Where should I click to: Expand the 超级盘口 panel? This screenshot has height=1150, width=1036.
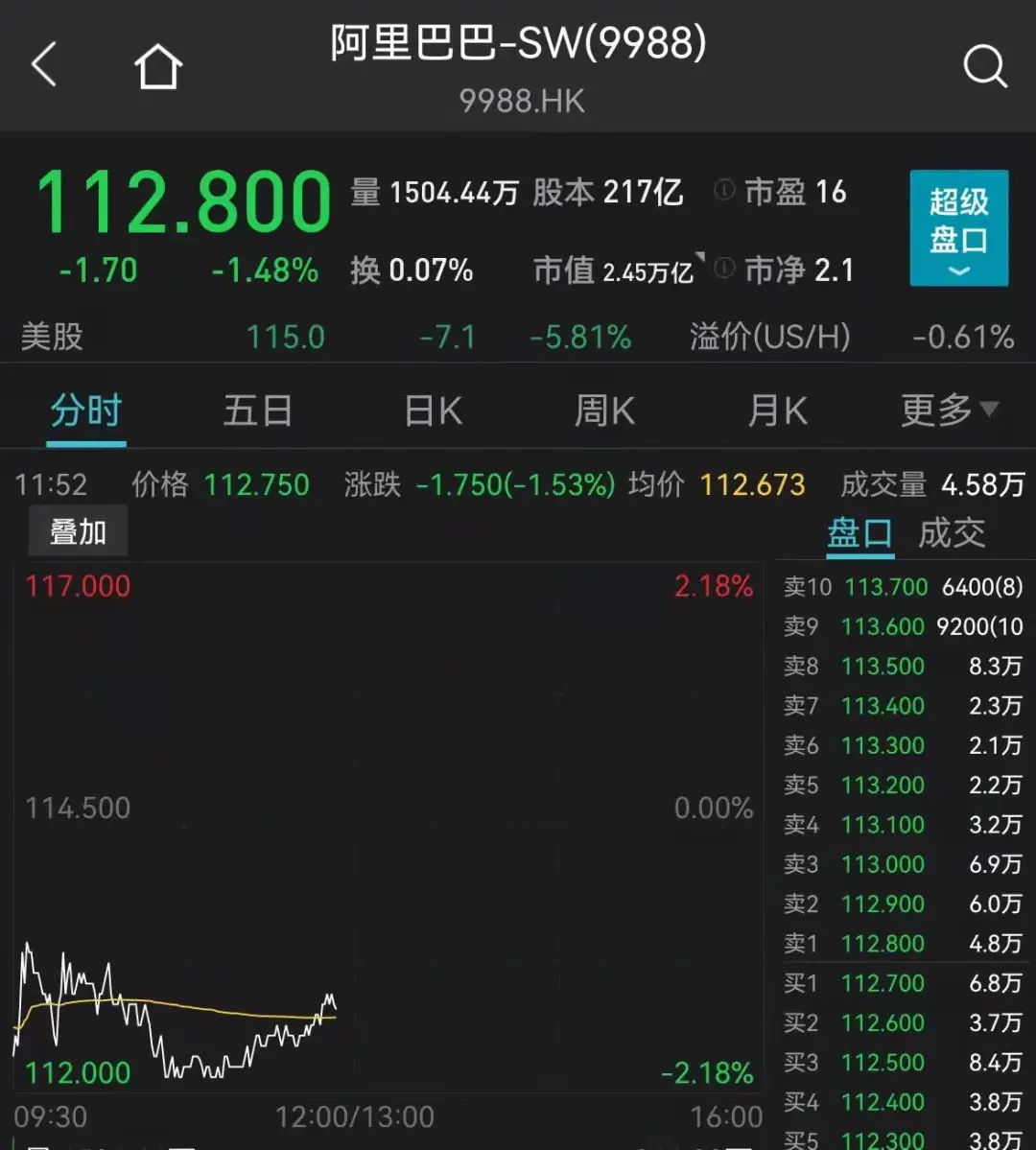tap(958, 228)
